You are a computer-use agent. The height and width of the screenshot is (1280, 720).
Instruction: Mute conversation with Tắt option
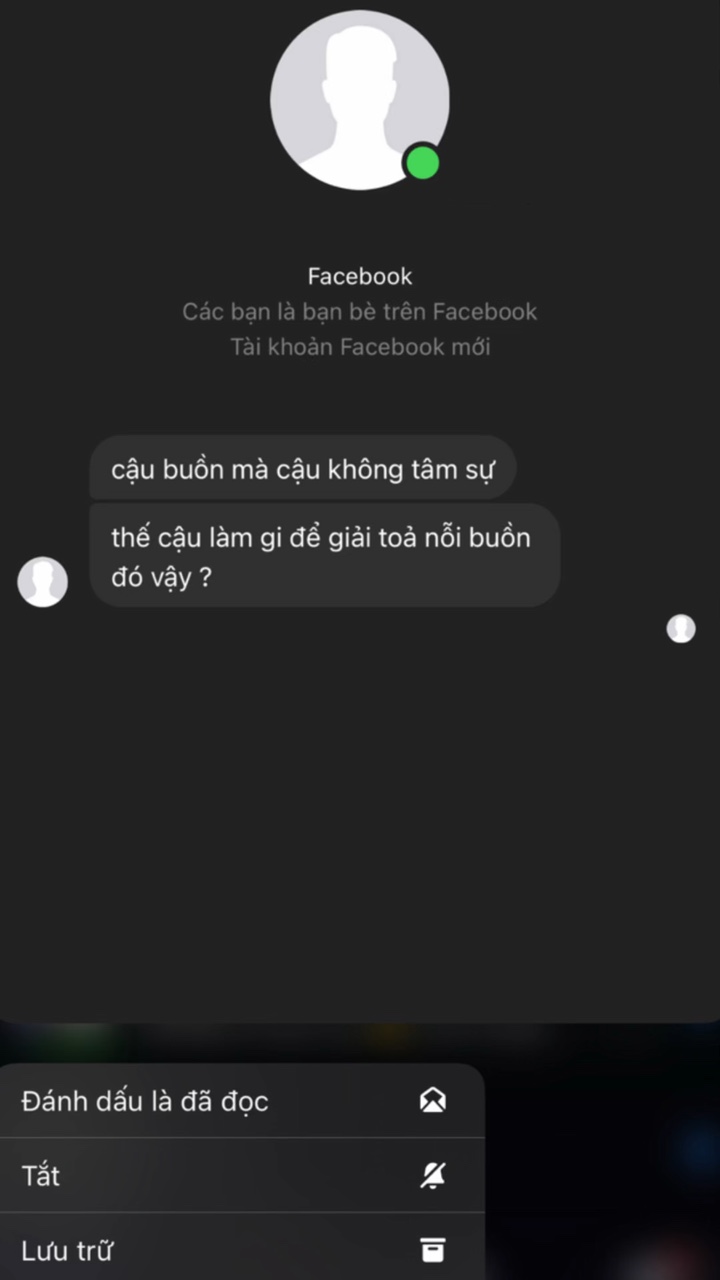coord(242,1176)
